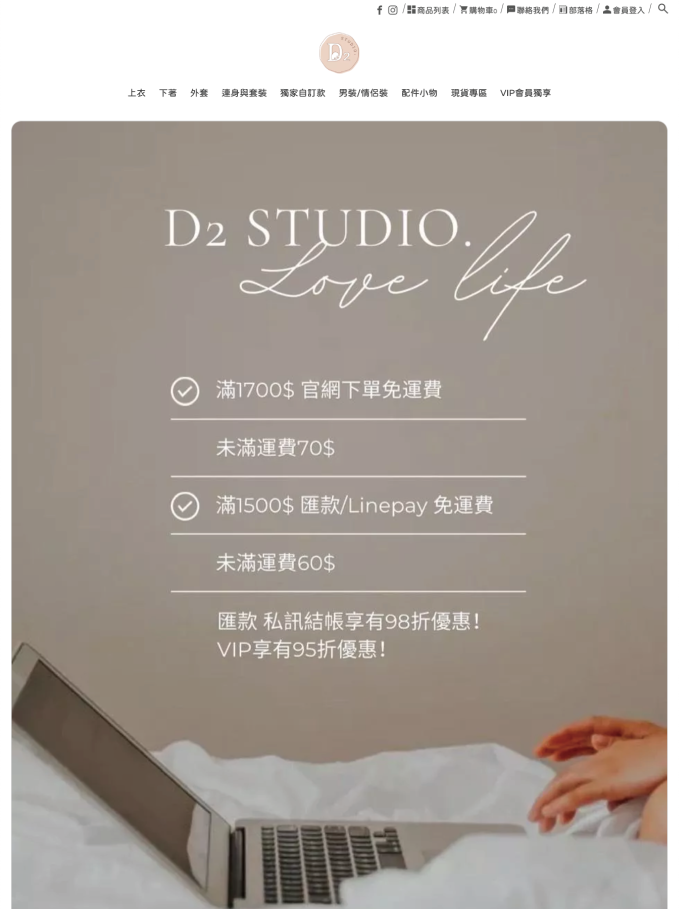Browse 男裝/情侶裝 category
This screenshot has height=909, width=679.
coord(363,93)
